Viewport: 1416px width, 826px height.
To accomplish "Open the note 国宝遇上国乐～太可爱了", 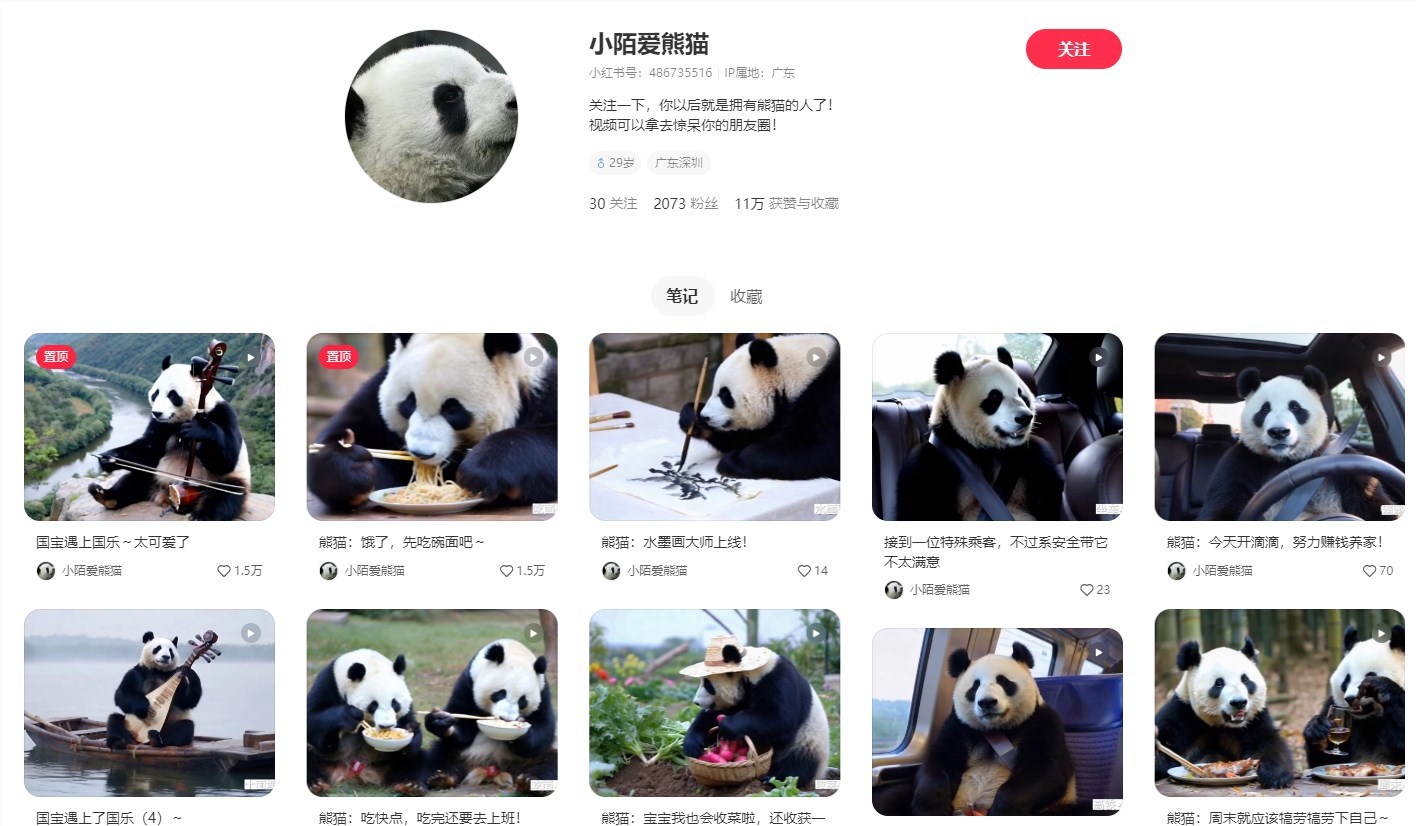I will 149,427.
